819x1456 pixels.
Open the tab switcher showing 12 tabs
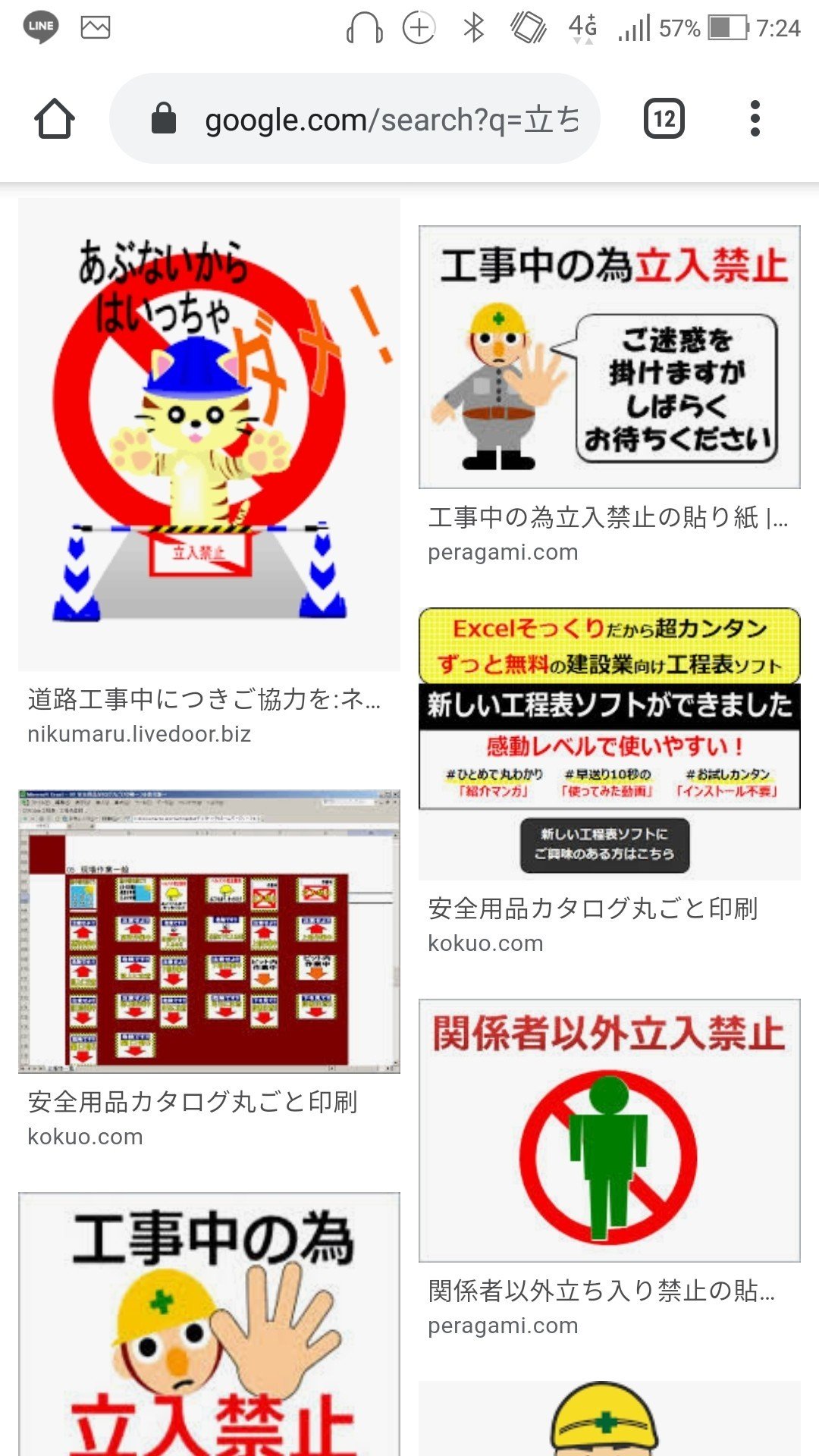point(664,119)
